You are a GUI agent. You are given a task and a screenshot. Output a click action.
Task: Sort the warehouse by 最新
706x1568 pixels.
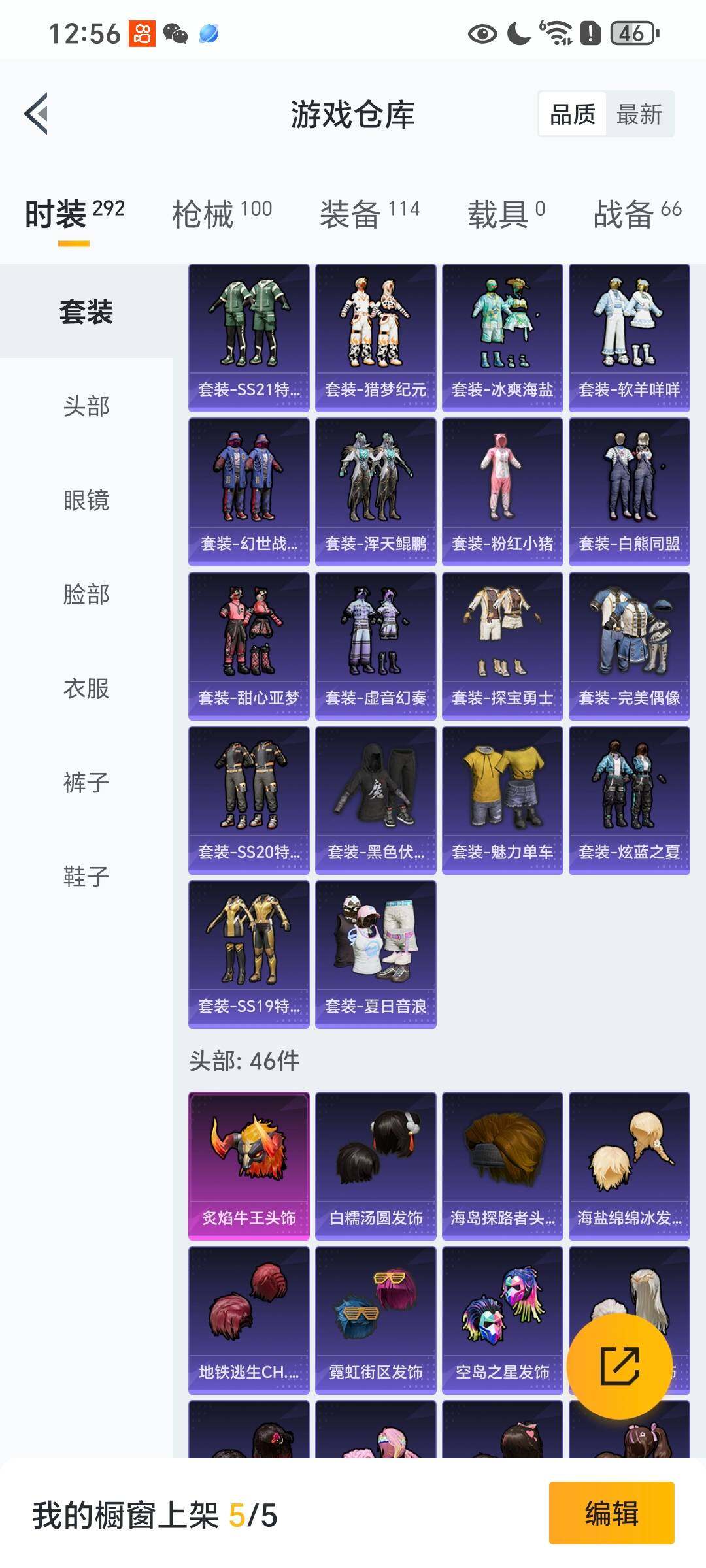(639, 114)
